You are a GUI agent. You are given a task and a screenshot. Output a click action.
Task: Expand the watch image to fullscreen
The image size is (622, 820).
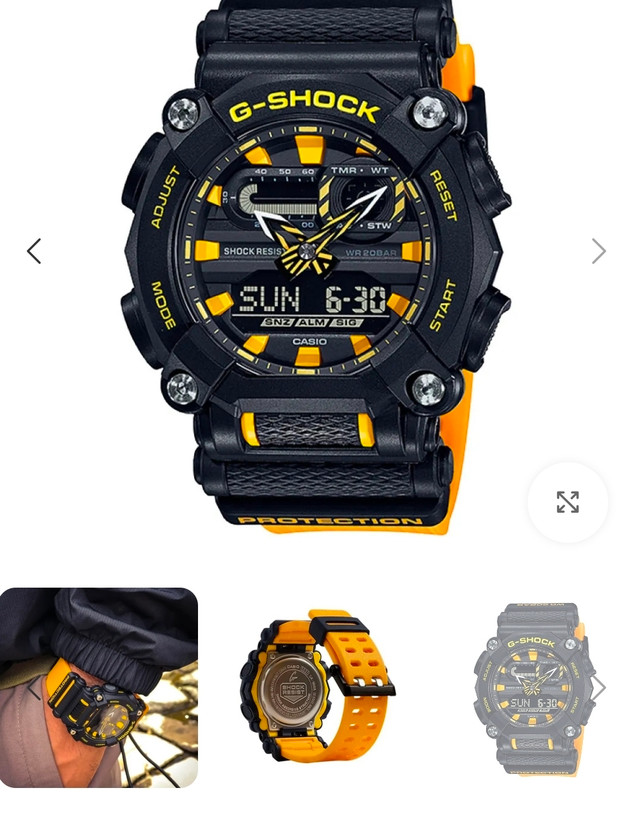567,502
